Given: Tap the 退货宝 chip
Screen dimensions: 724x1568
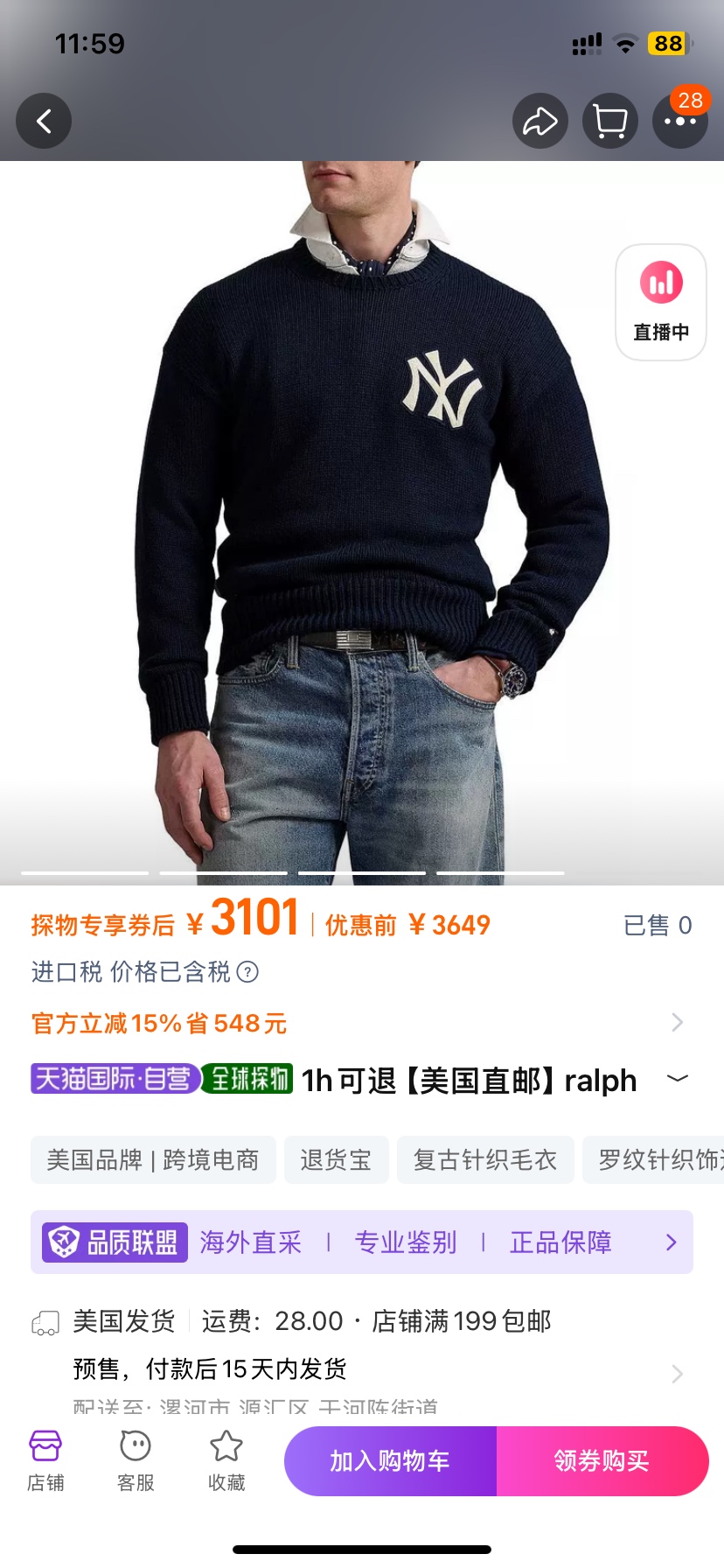Looking at the screenshot, I should pos(336,1160).
